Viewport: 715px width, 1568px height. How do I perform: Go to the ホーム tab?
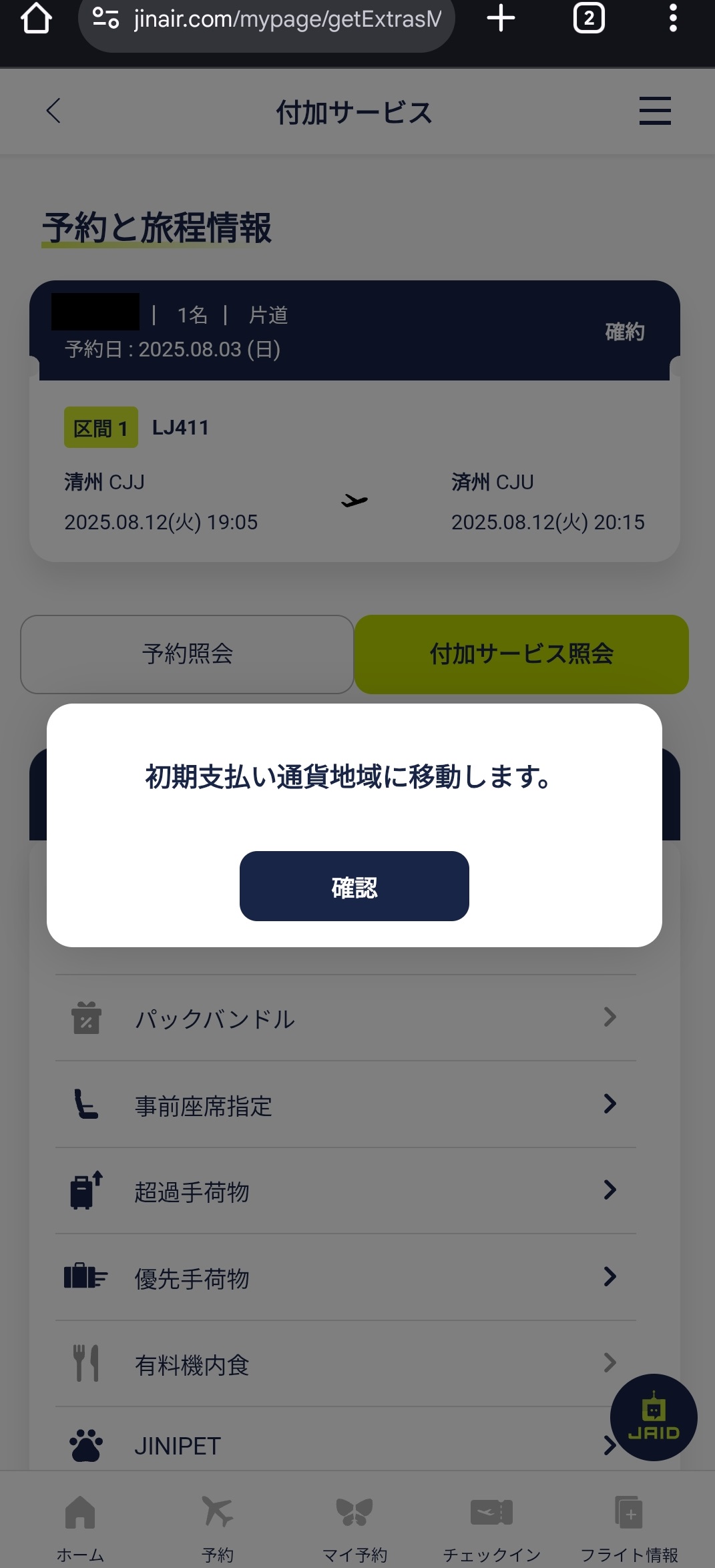pyautogui.click(x=80, y=1525)
